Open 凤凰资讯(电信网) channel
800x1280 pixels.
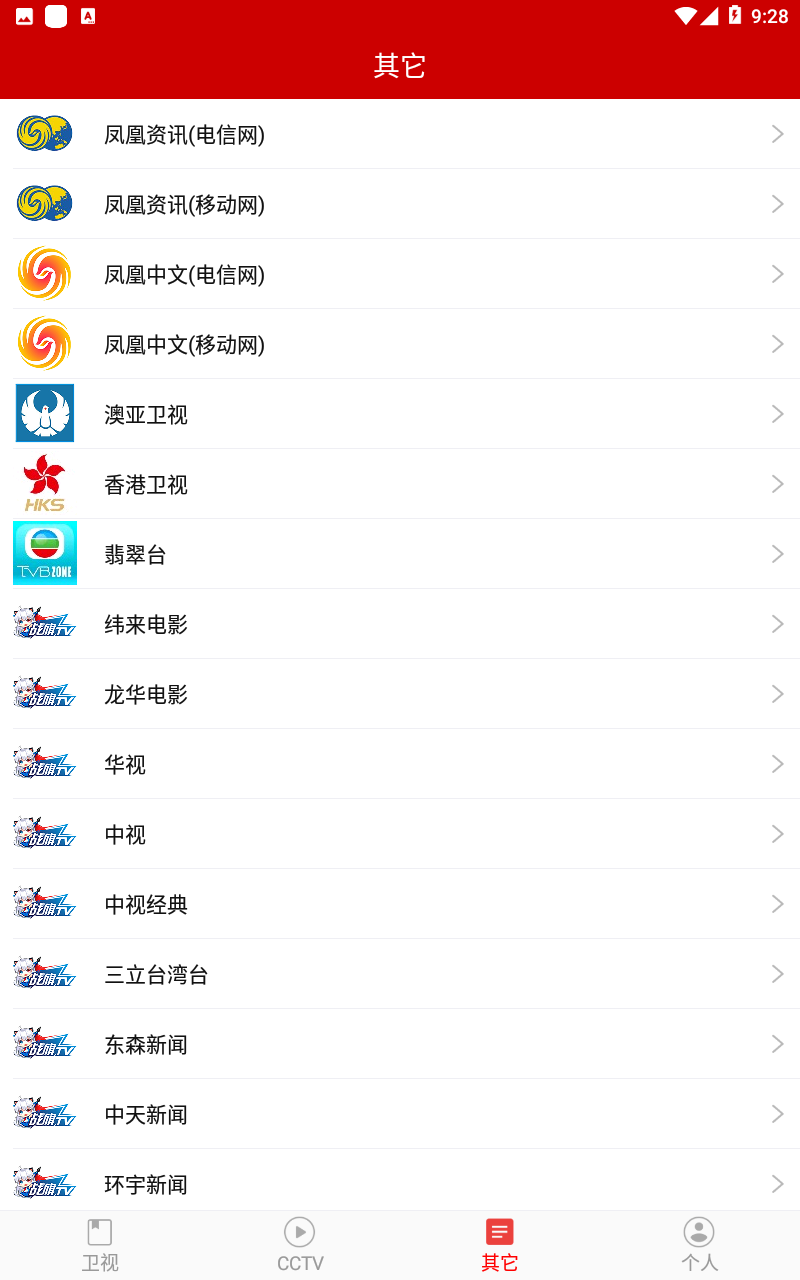tap(400, 134)
